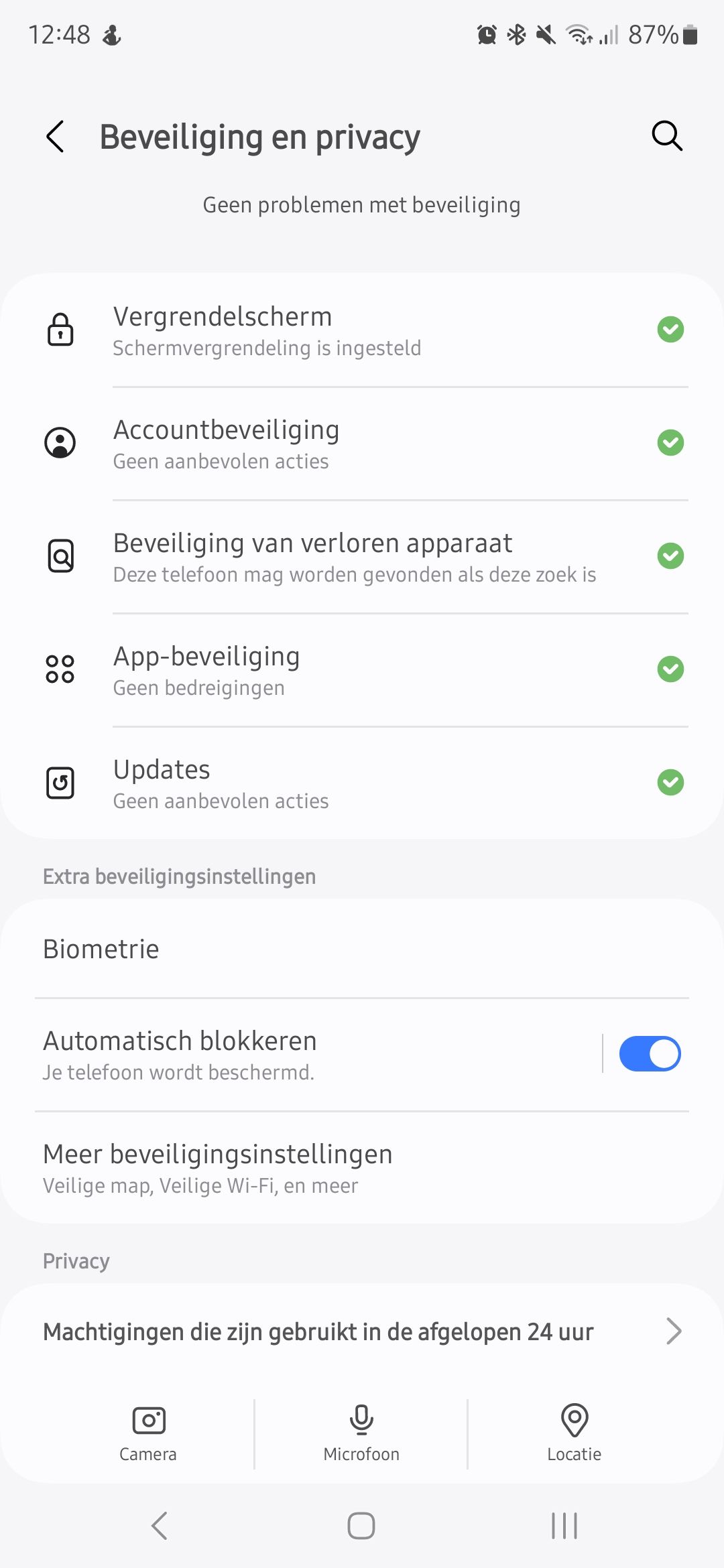Screen dimensions: 724x1568
Task: Open recent apps from navigation bar
Action: point(564,1526)
